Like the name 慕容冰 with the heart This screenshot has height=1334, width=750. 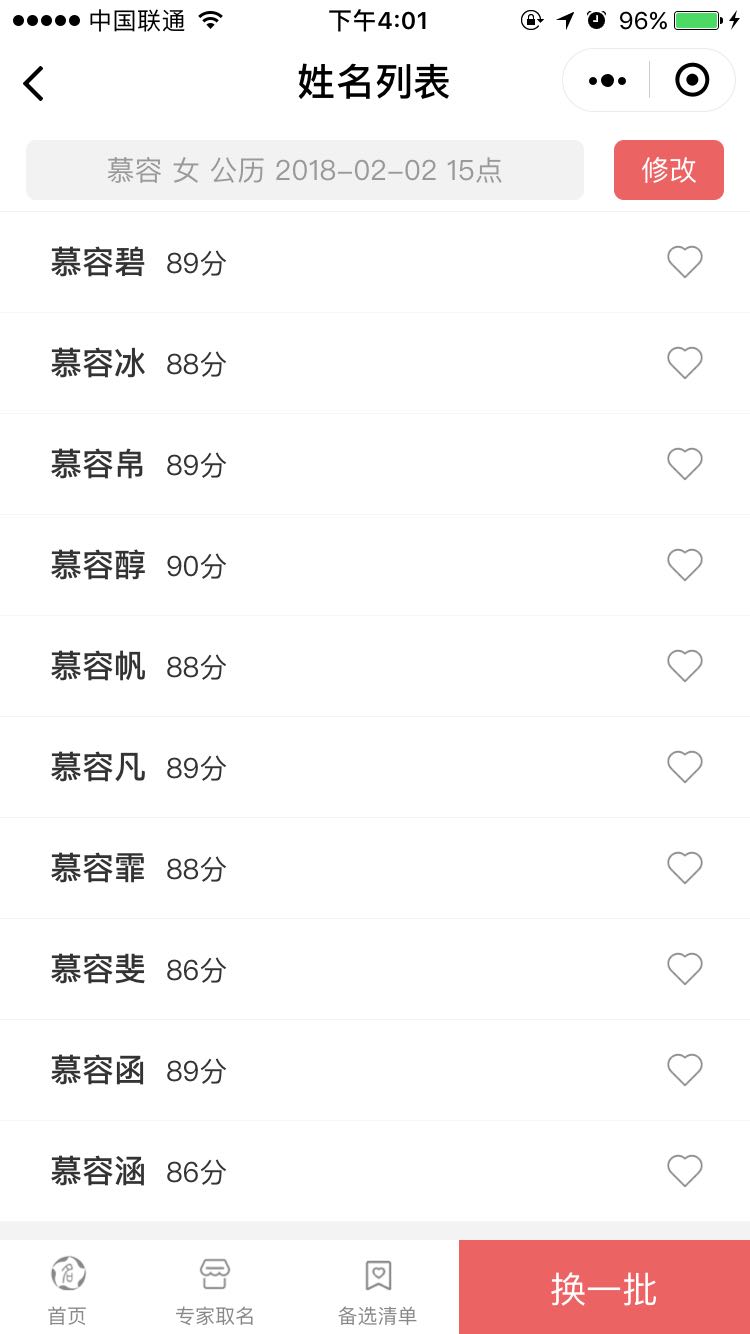click(685, 363)
